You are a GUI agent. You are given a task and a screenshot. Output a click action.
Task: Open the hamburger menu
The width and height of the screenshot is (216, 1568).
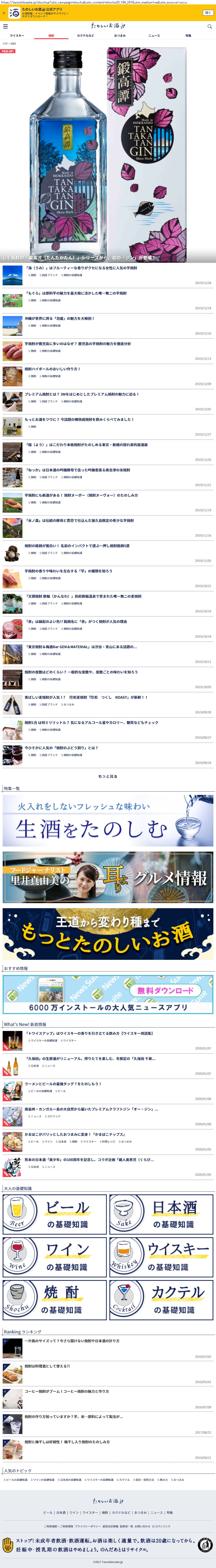[x=5, y=26]
